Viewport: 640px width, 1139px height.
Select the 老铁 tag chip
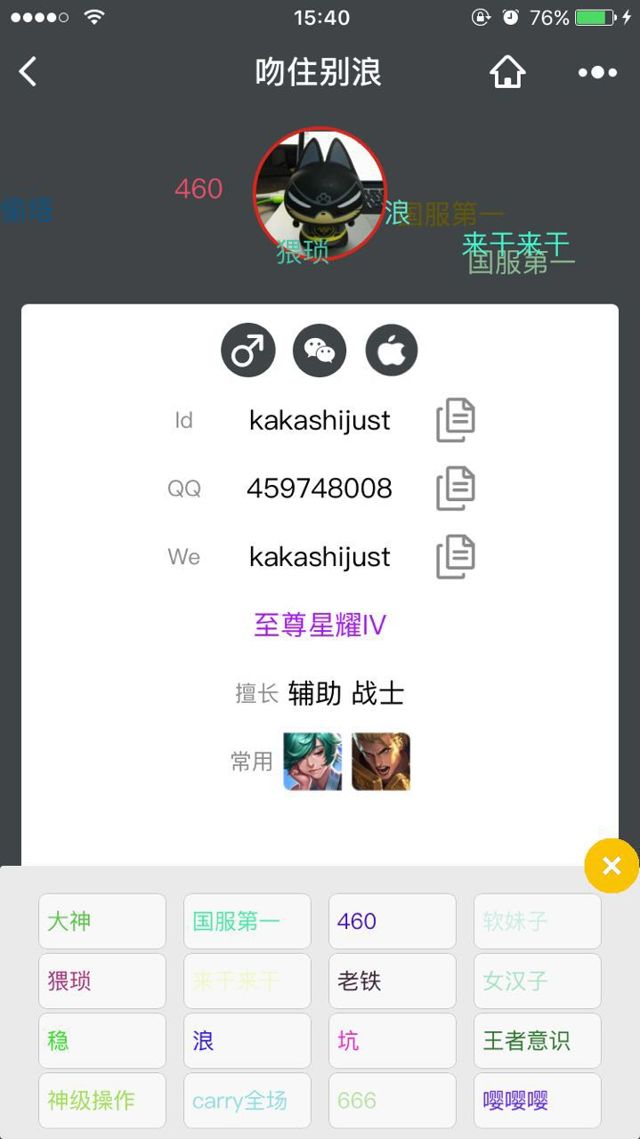click(392, 981)
